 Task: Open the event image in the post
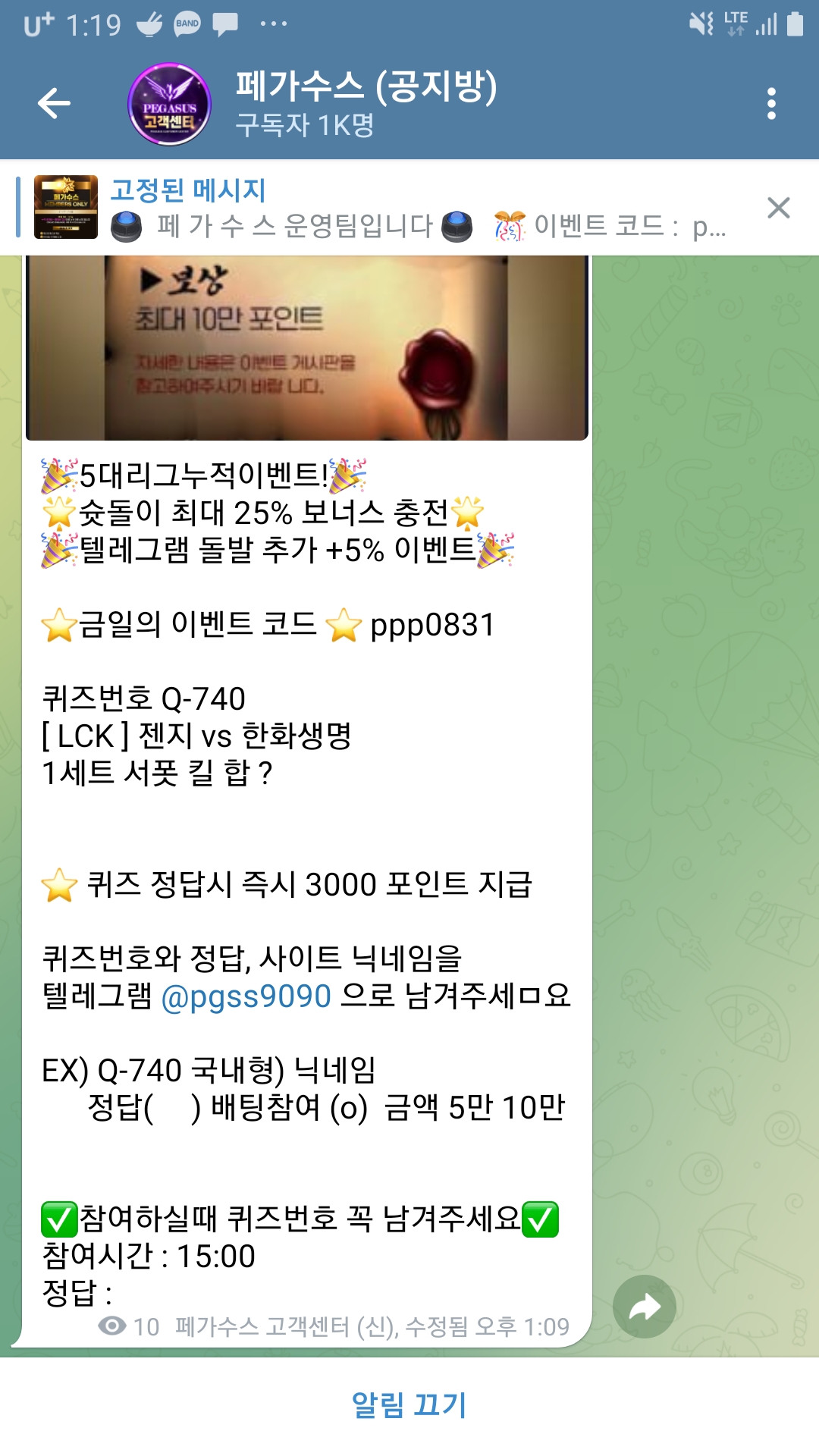307,347
